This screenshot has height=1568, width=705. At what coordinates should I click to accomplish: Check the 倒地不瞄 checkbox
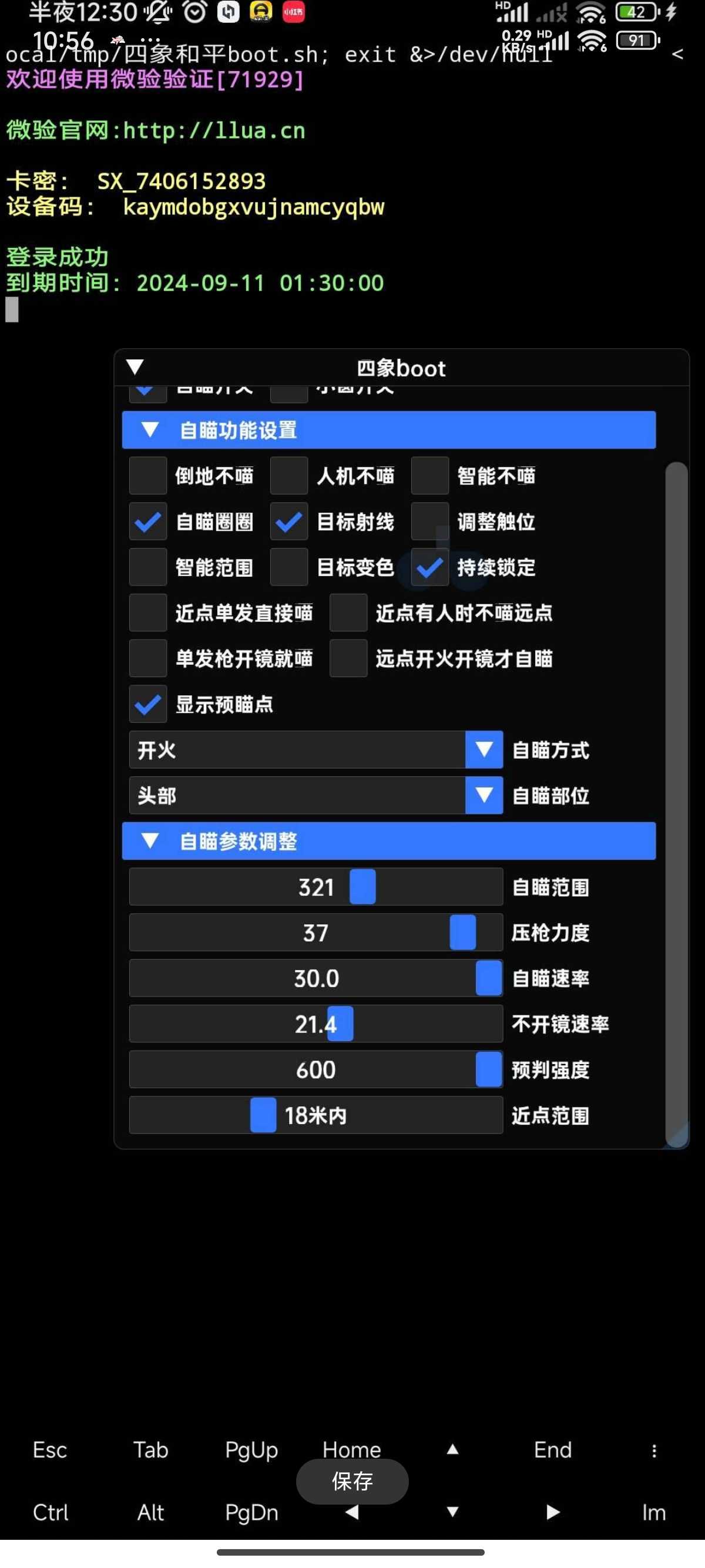tap(148, 475)
